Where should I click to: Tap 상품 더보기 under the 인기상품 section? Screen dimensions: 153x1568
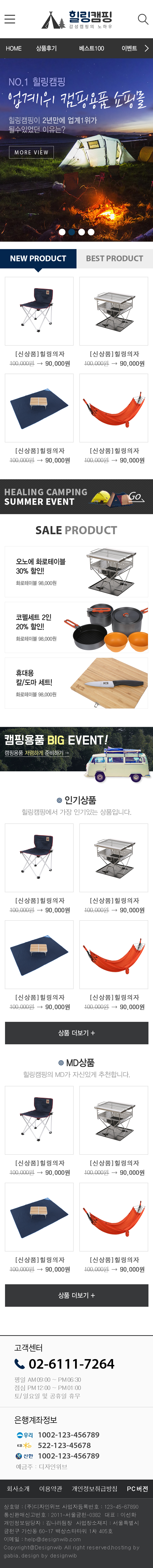tap(76, 1033)
